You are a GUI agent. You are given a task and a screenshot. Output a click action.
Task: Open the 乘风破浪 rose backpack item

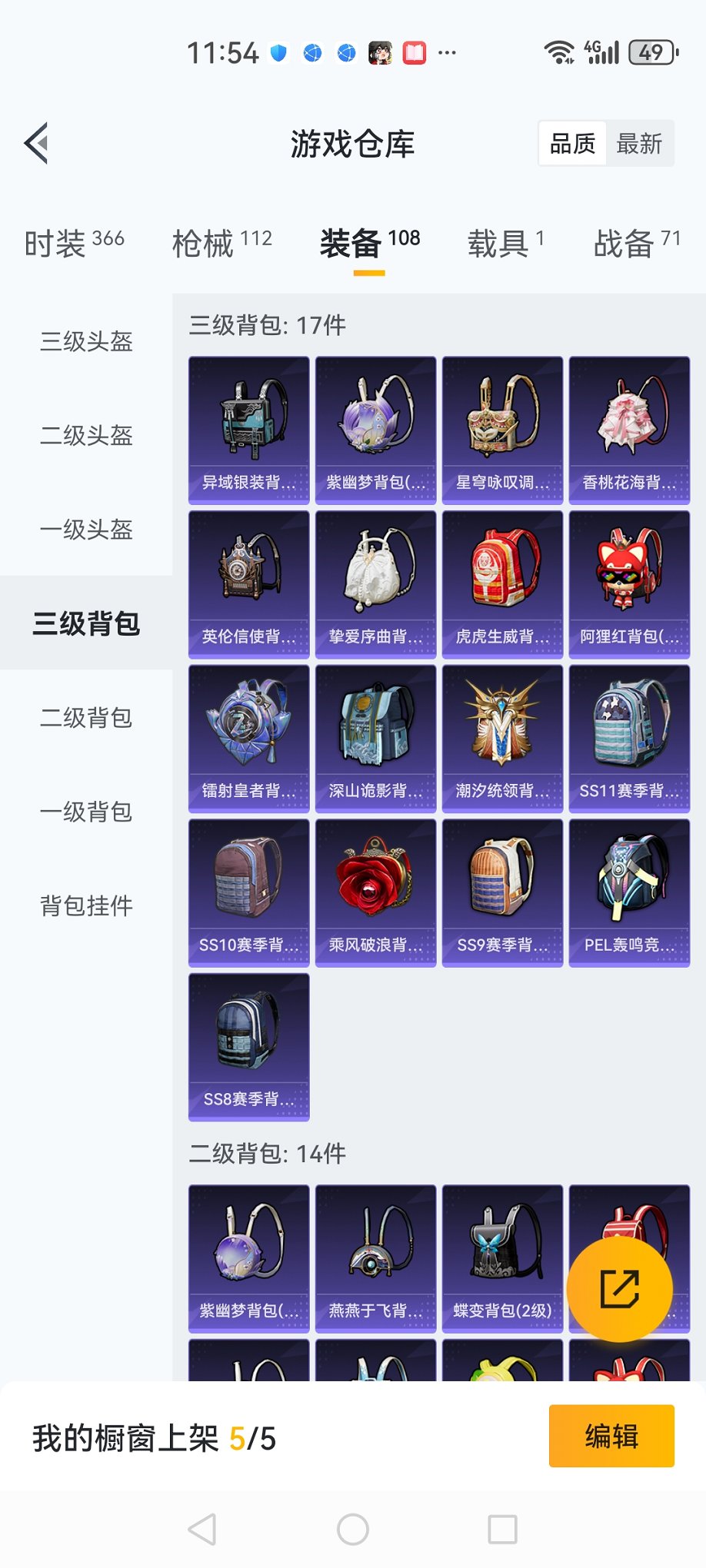coord(376,892)
